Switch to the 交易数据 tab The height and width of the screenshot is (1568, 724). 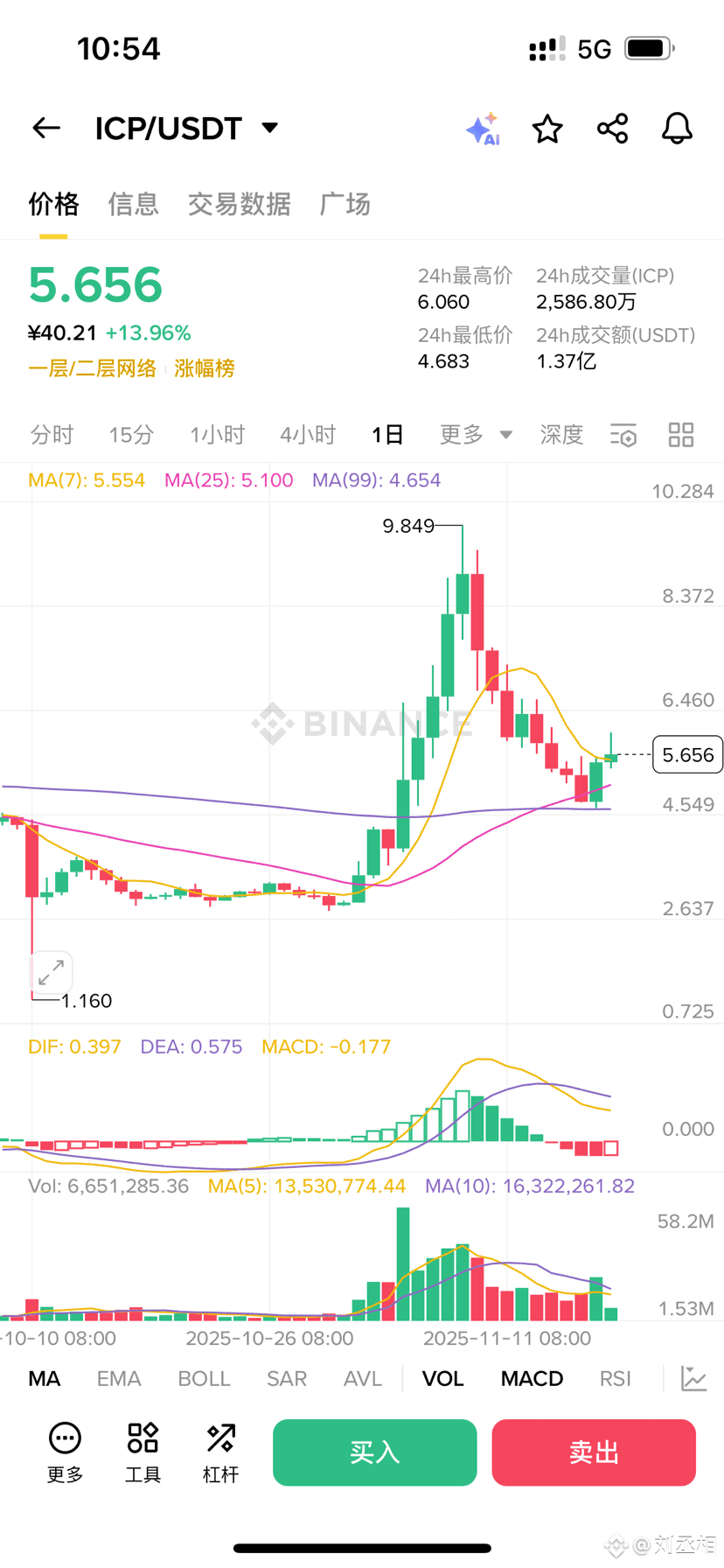(x=239, y=204)
